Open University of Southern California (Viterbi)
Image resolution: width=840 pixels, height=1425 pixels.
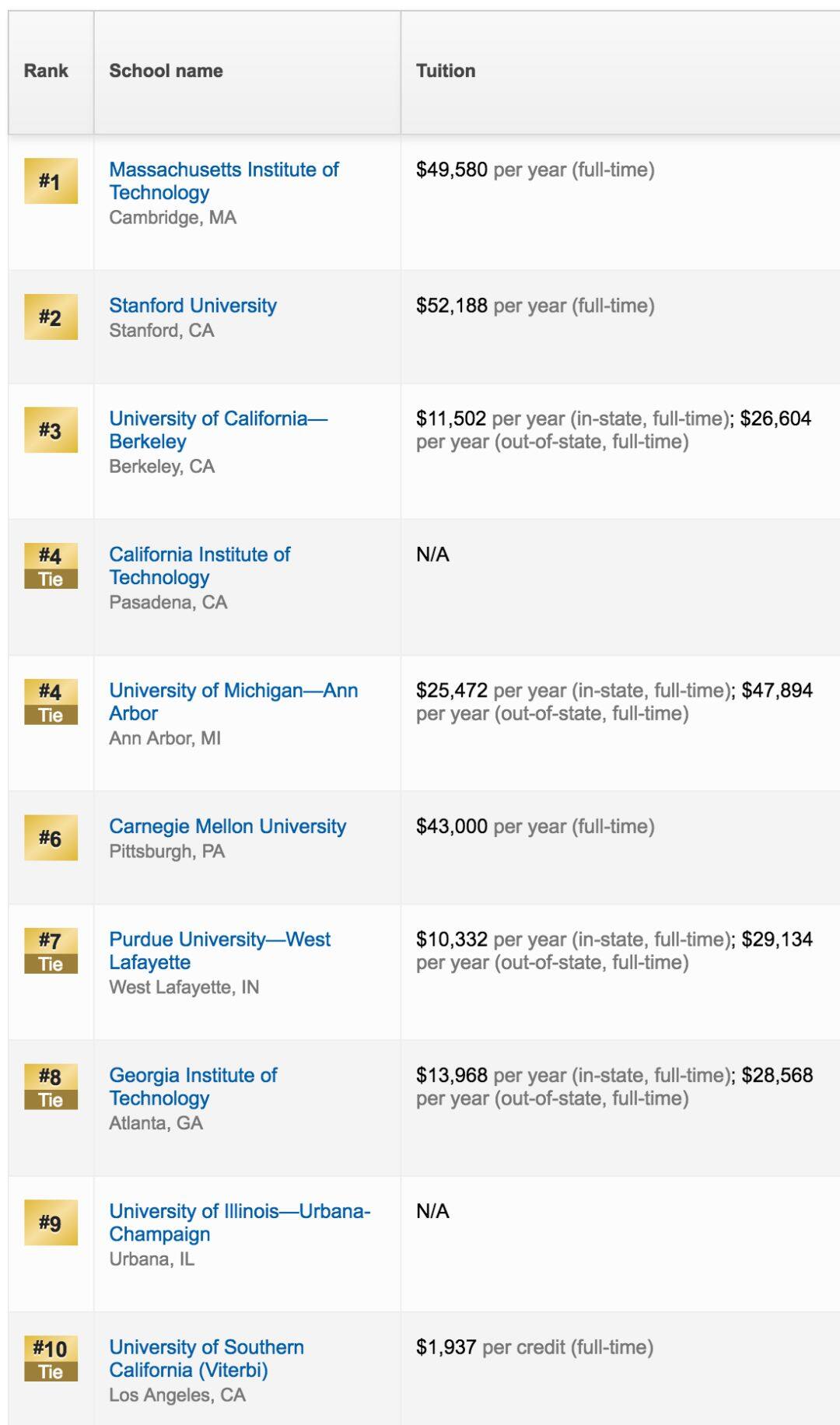coord(206,1358)
